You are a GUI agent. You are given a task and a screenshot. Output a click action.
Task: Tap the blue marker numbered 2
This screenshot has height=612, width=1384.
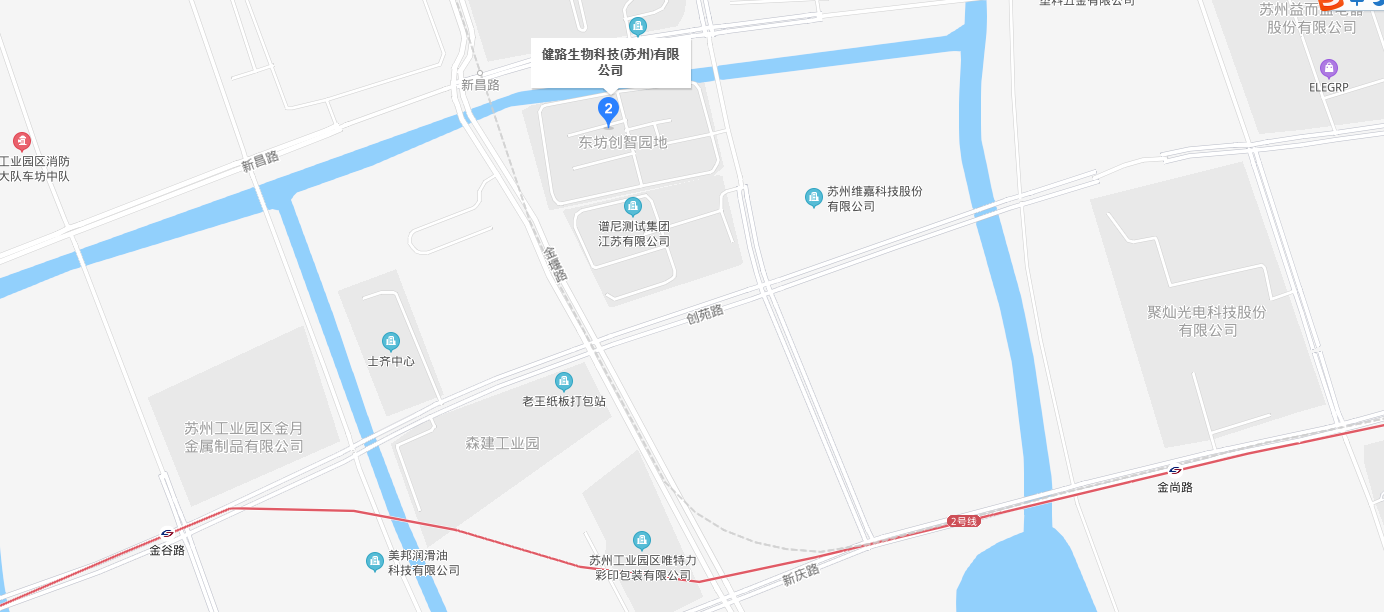(x=608, y=108)
